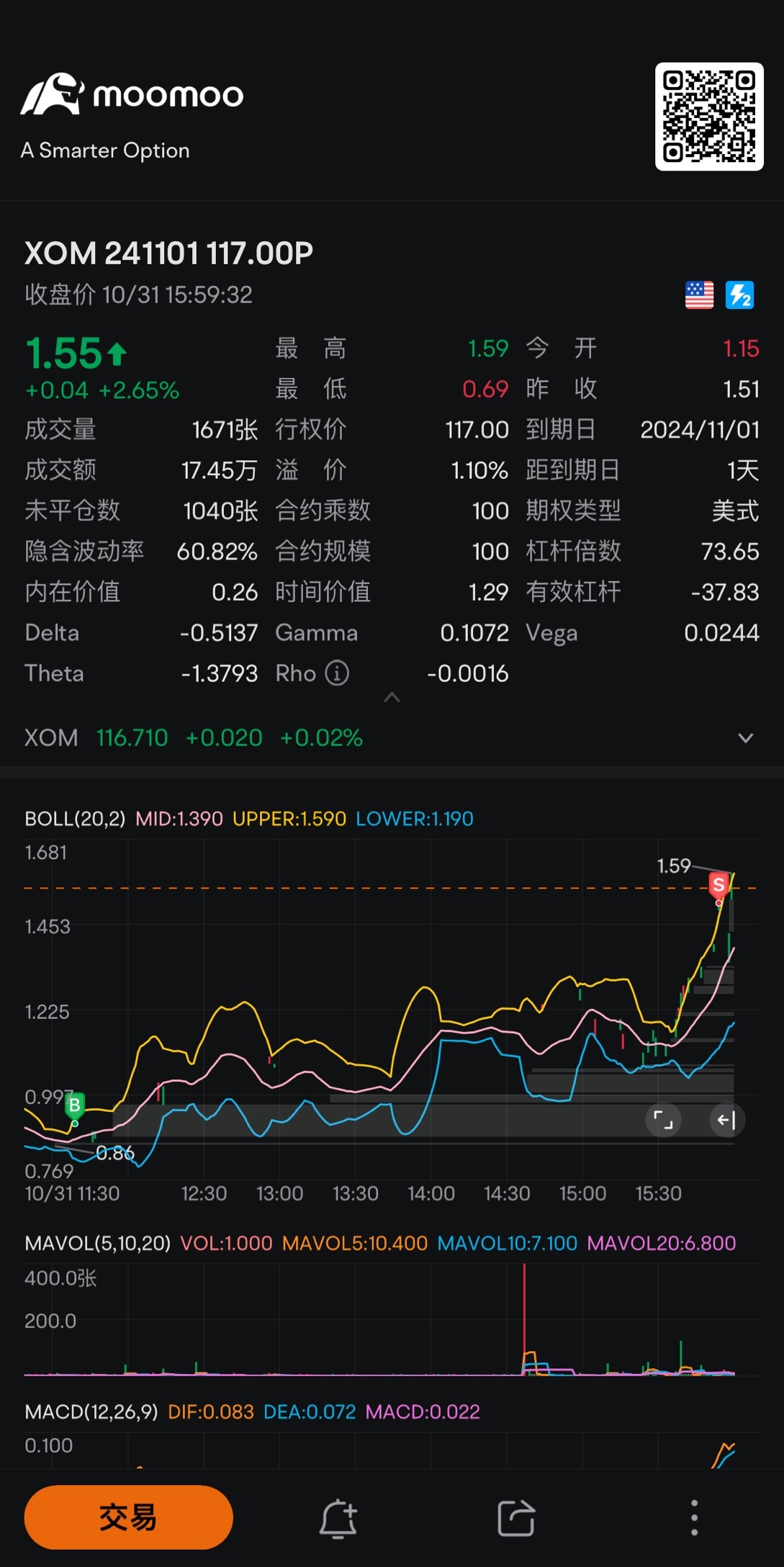784x1567 pixels.
Task: Add a price alert with the bell icon
Action: 338,1519
